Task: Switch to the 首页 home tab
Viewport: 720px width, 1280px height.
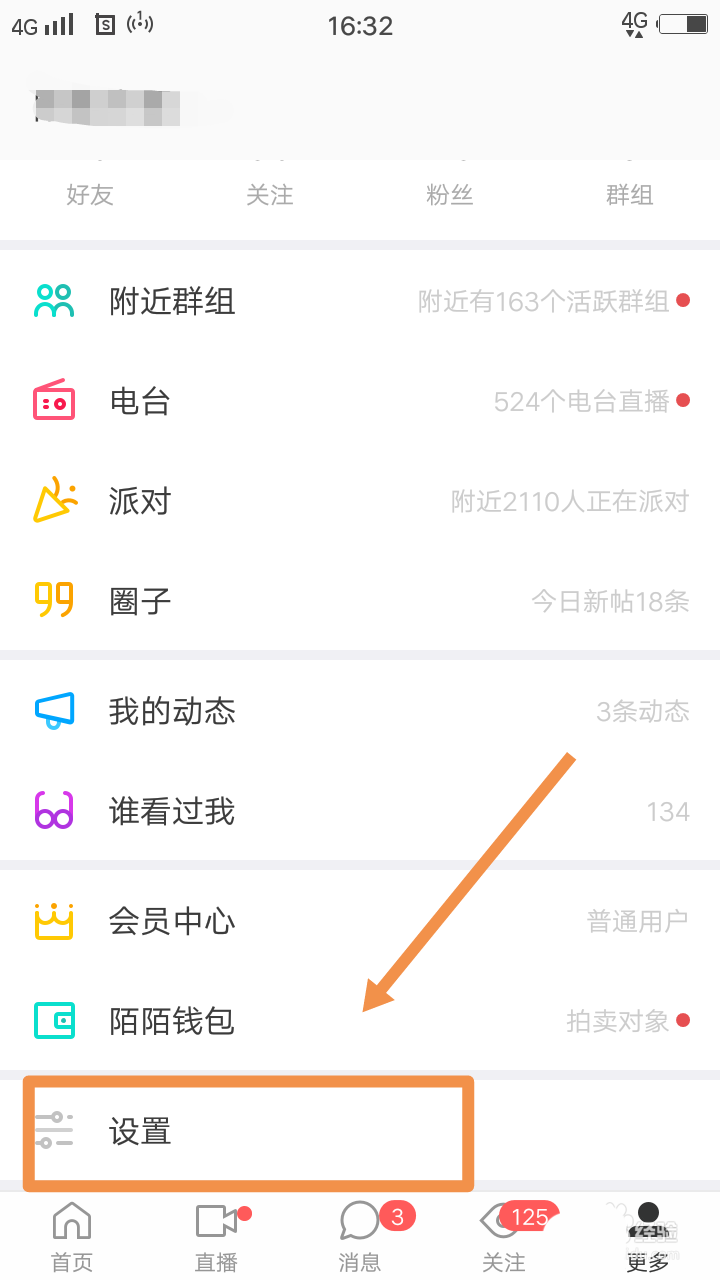Action: pyautogui.click(x=72, y=1237)
